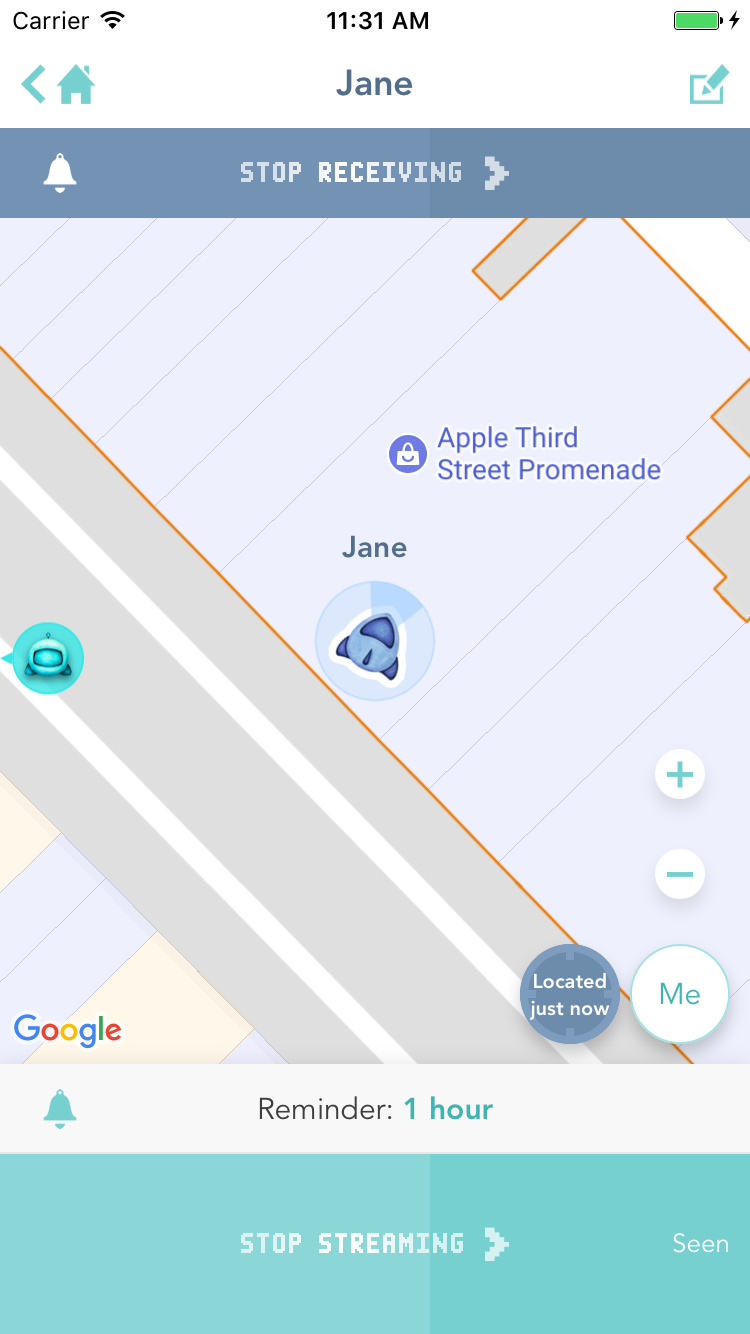Toggle off streaming via Stop Streaming bar

coord(350,1243)
